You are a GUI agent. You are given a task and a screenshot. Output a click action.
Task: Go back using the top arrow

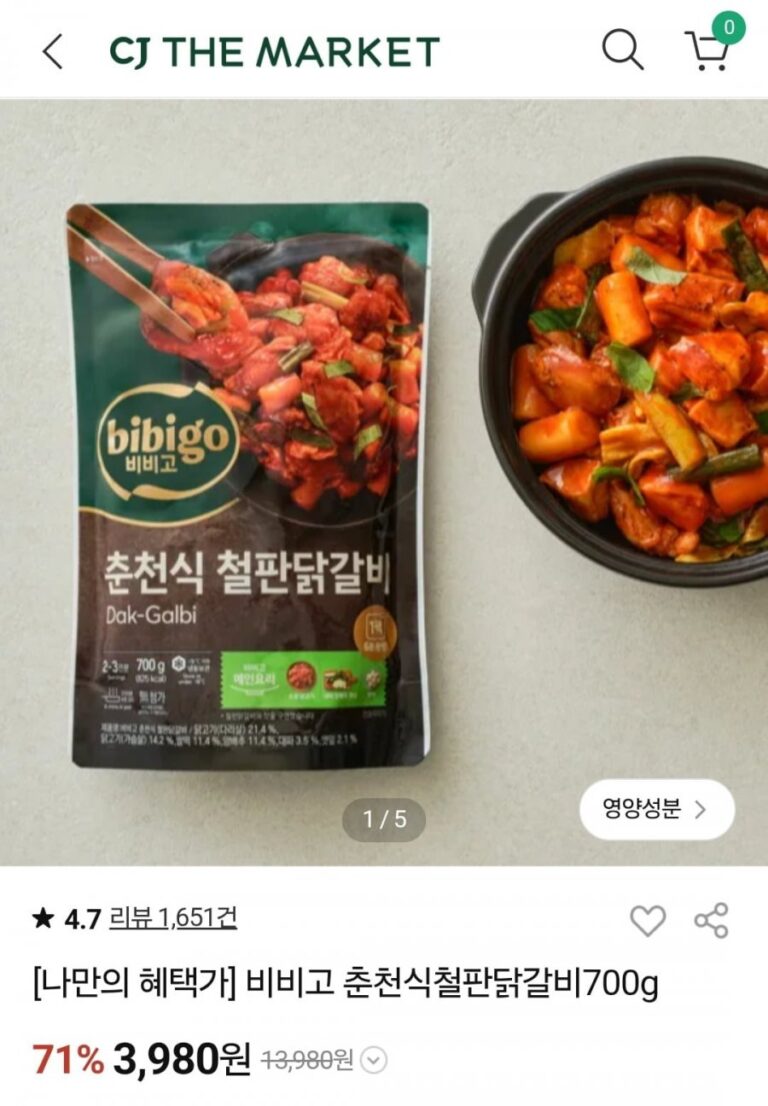click(x=53, y=50)
